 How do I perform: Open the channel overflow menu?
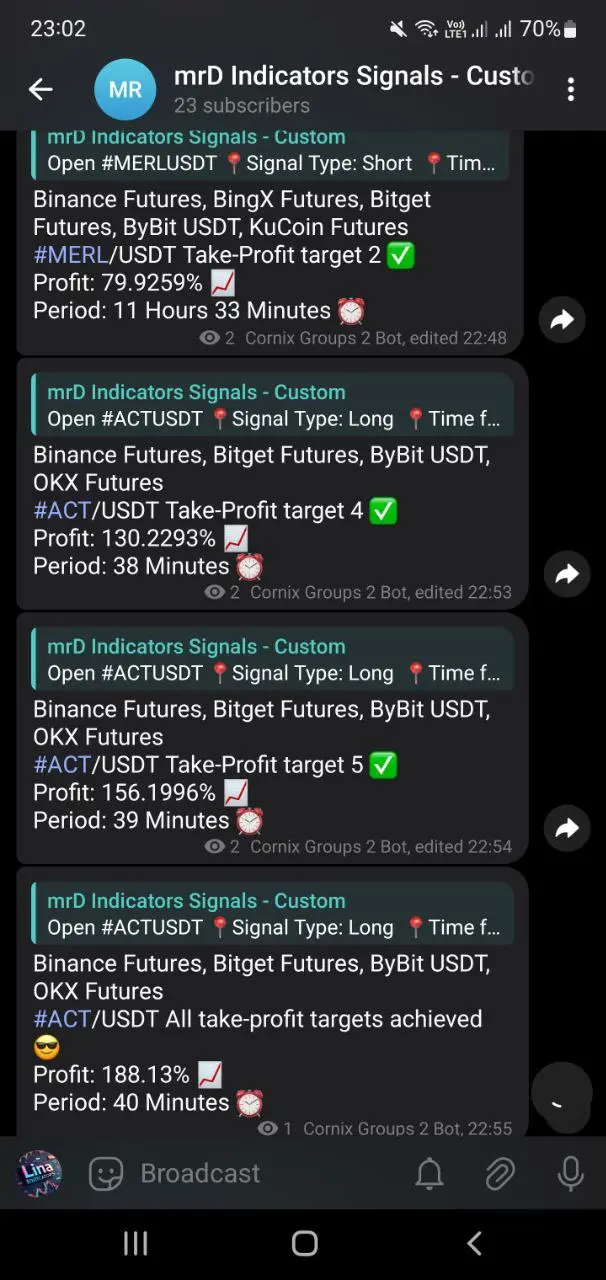[571, 90]
